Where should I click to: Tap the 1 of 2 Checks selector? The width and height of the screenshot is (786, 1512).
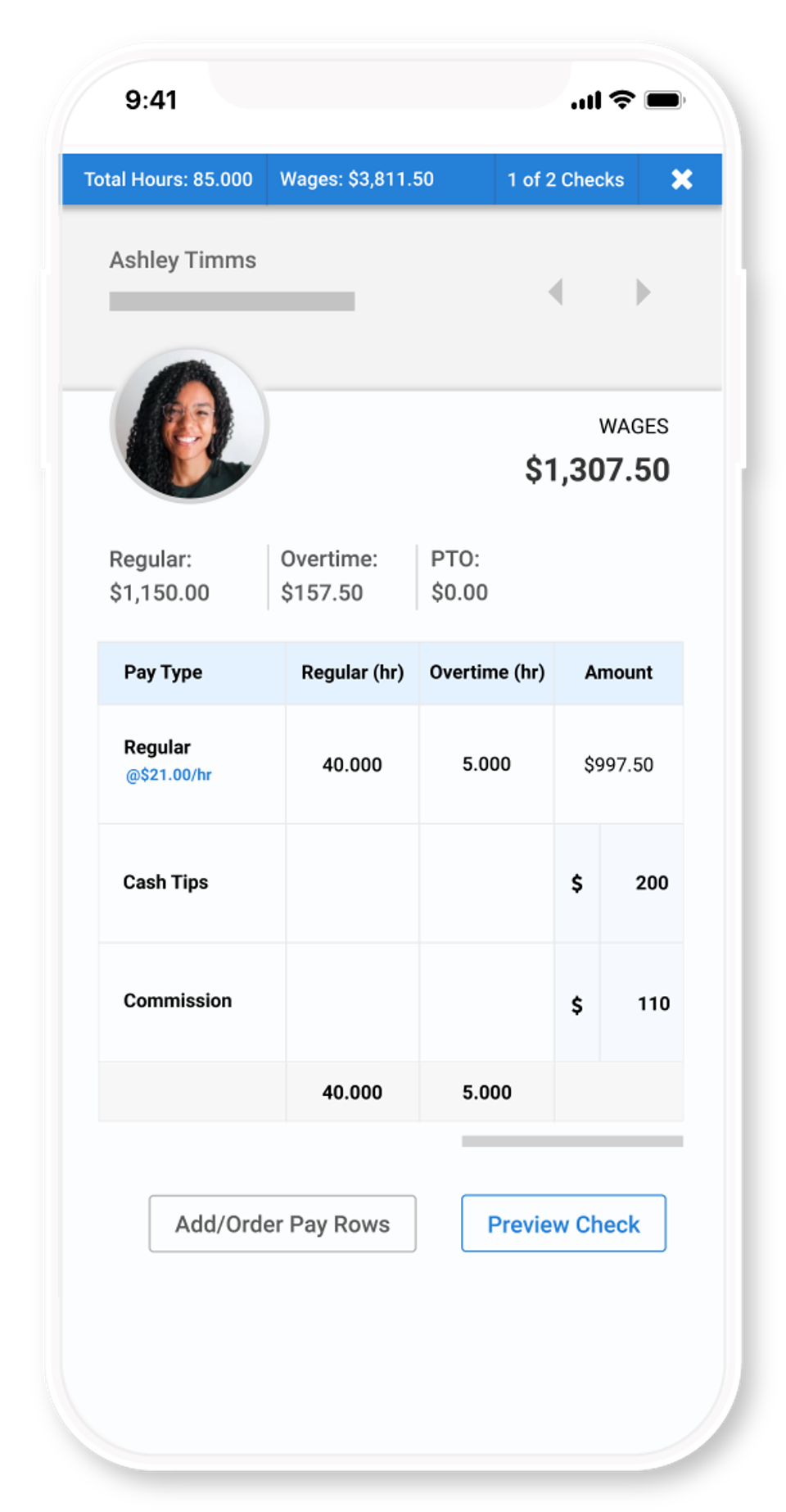point(566,179)
